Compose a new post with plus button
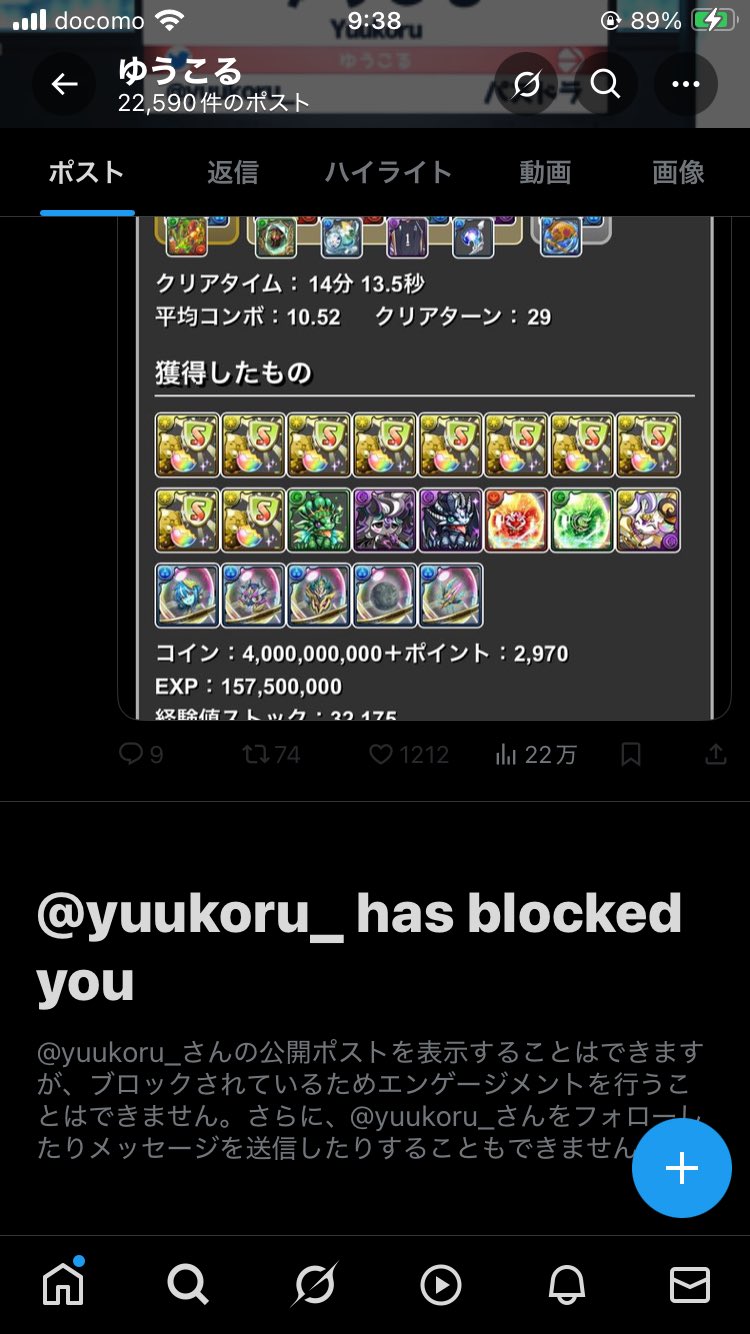750x1334 pixels. [x=682, y=1168]
